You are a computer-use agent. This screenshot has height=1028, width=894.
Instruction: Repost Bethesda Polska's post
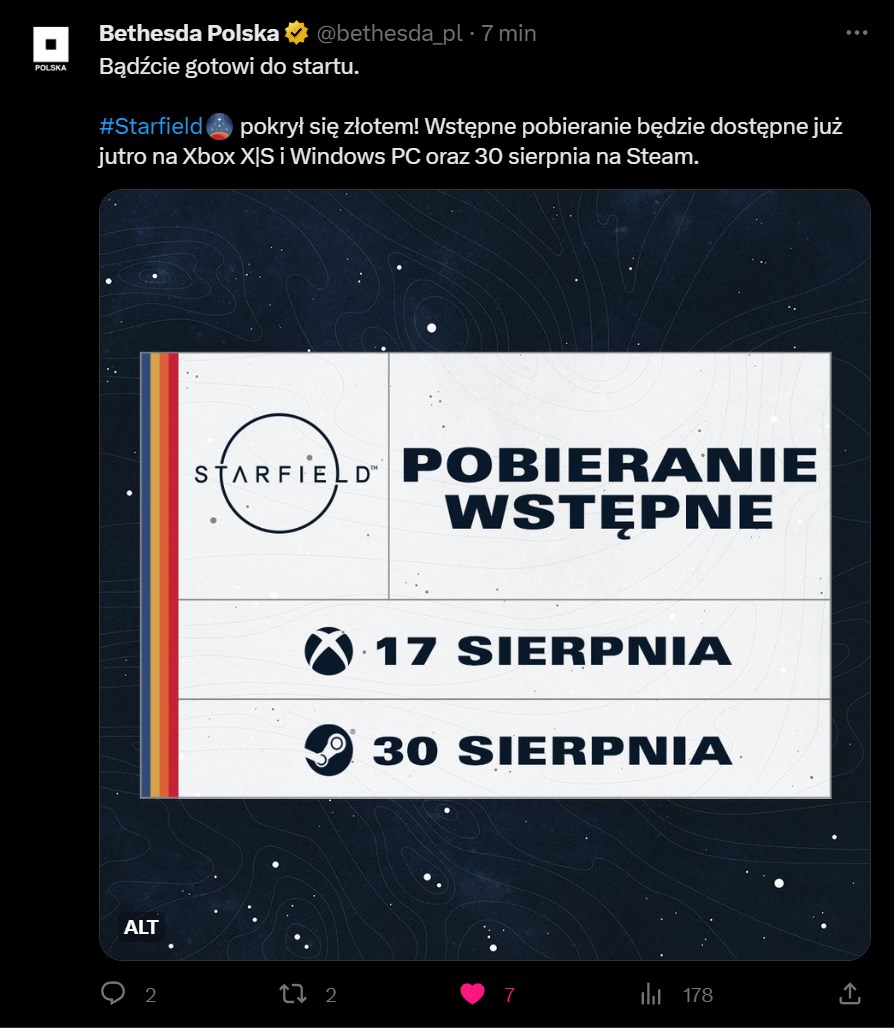(293, 994)
